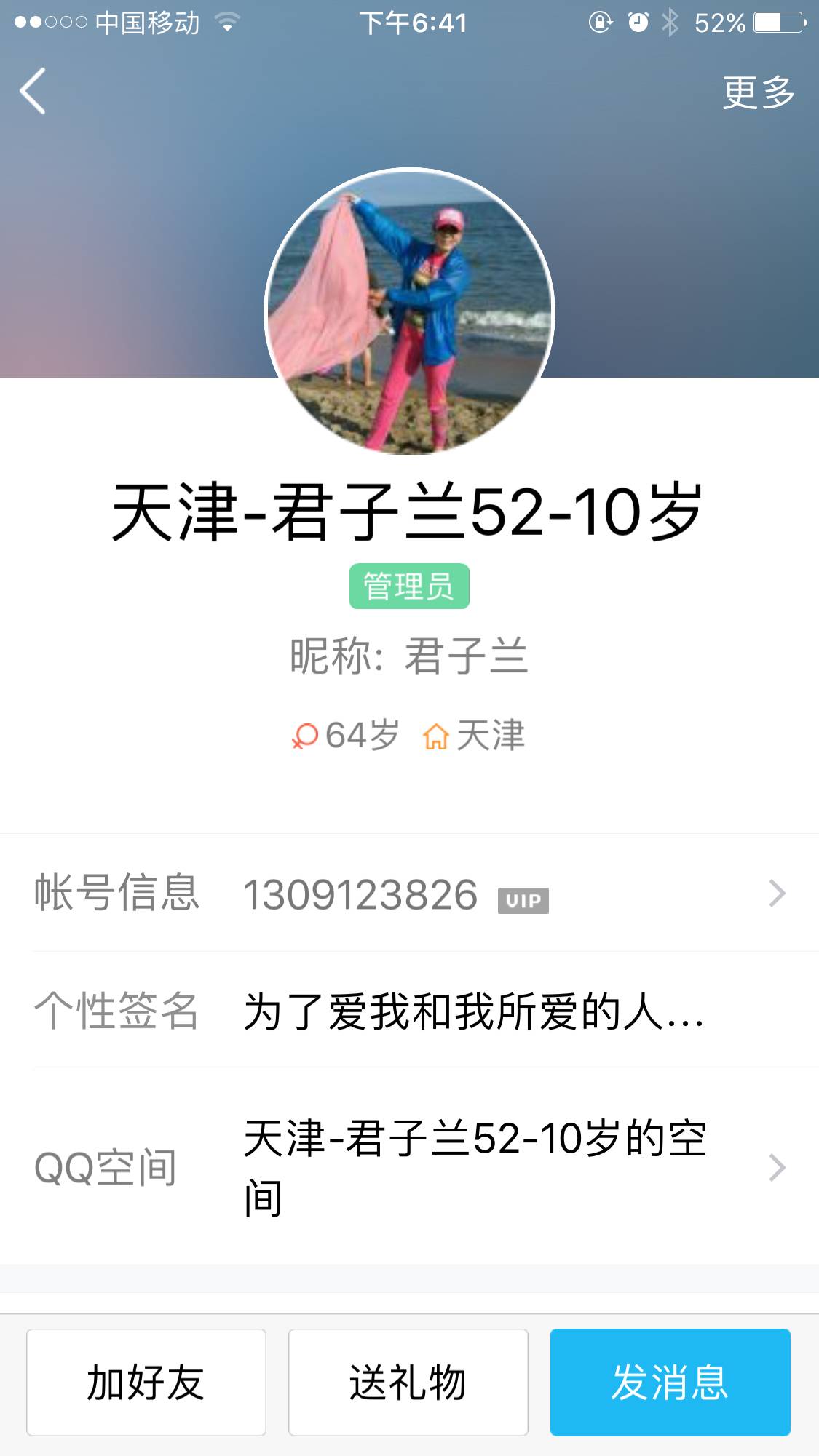The width and height of the screenshot is (819, 1456).
Task: Go back using the top-left arrow
Action: 33,91
